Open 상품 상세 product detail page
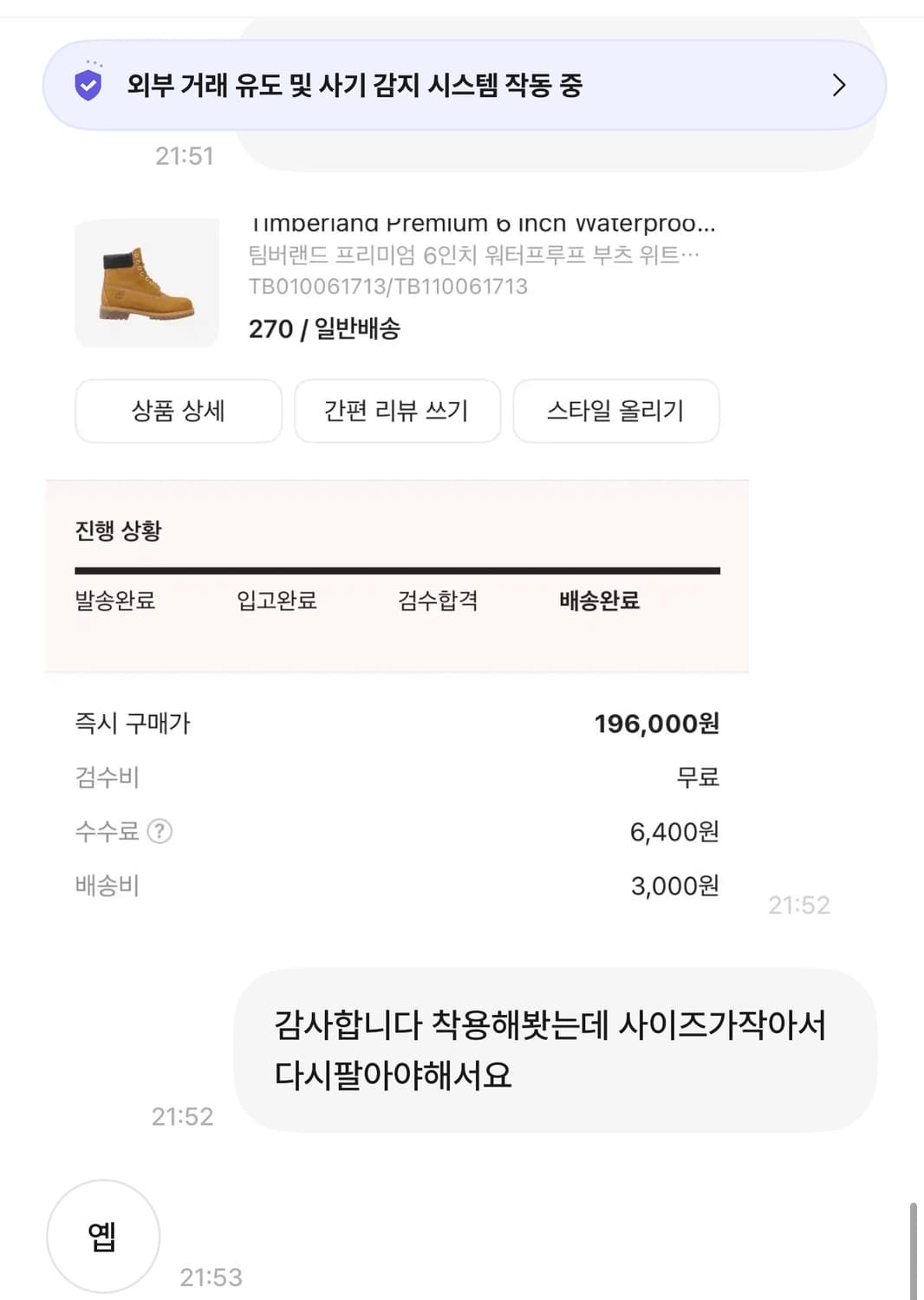 click(x=178, y=412)
